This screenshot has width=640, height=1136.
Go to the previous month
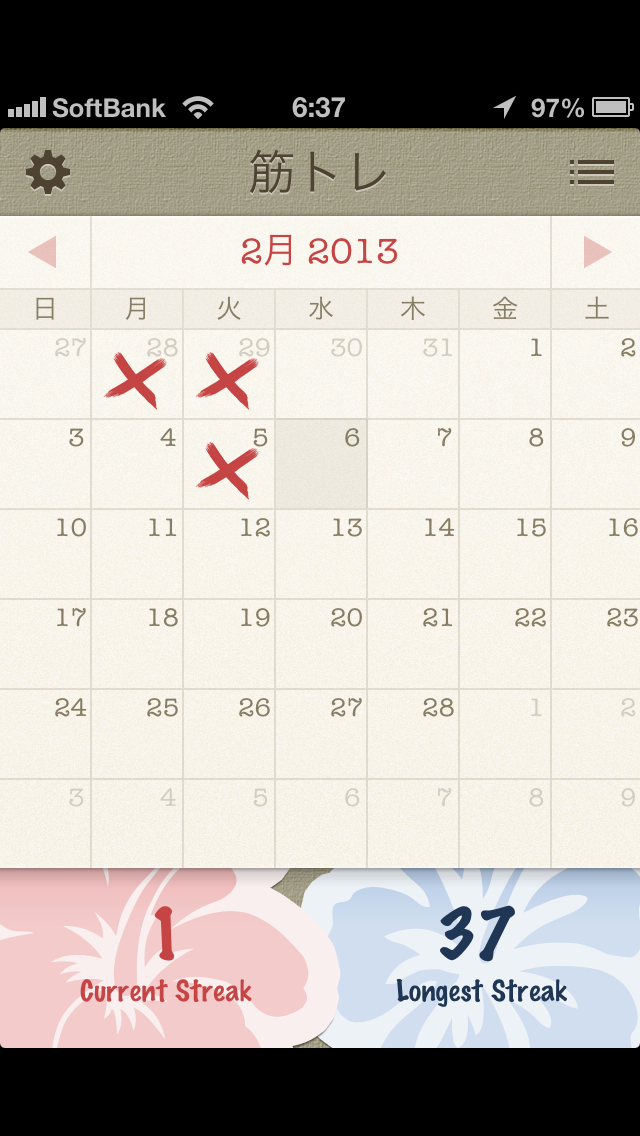(x=43, y=252)
